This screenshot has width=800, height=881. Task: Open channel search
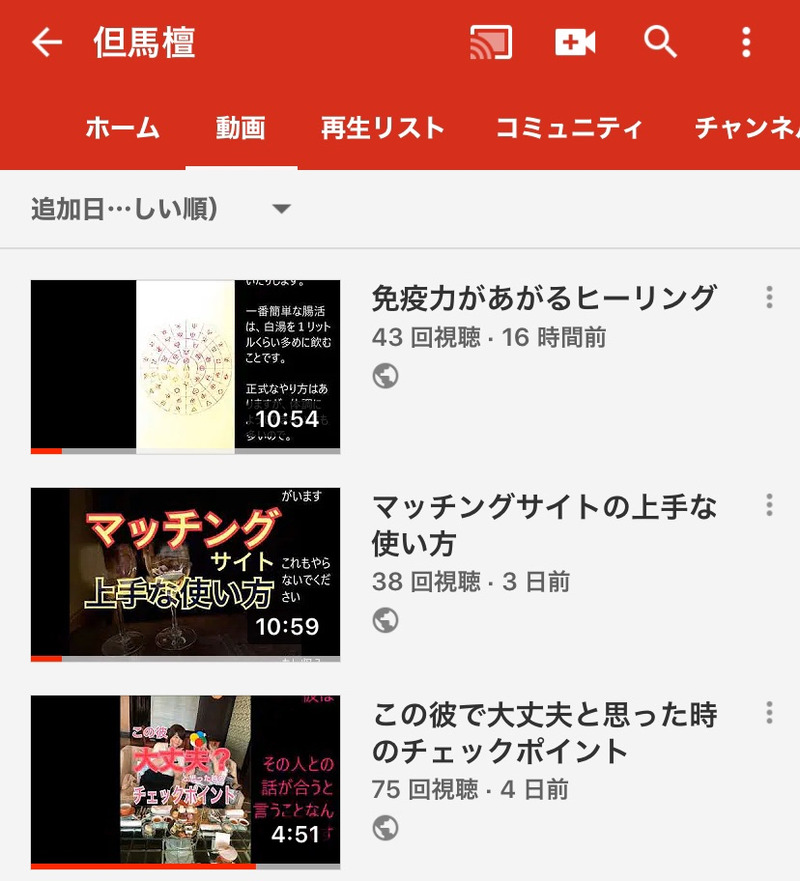point(661,42)
